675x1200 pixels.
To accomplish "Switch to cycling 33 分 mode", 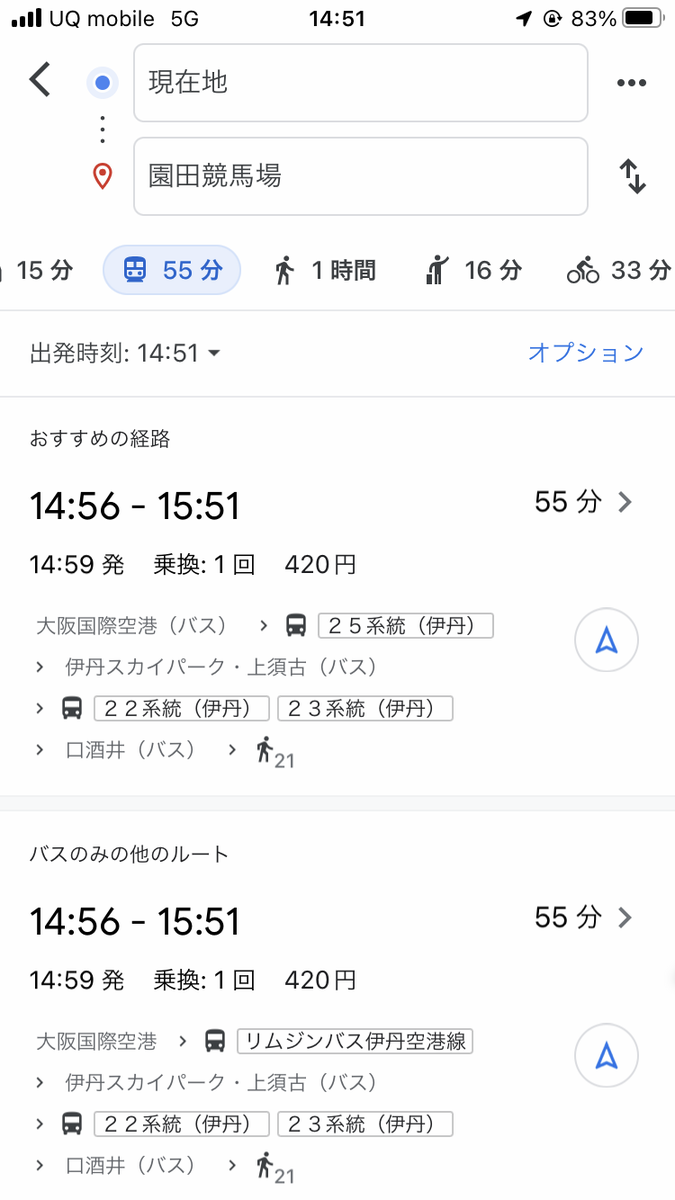I will (618, 270).
